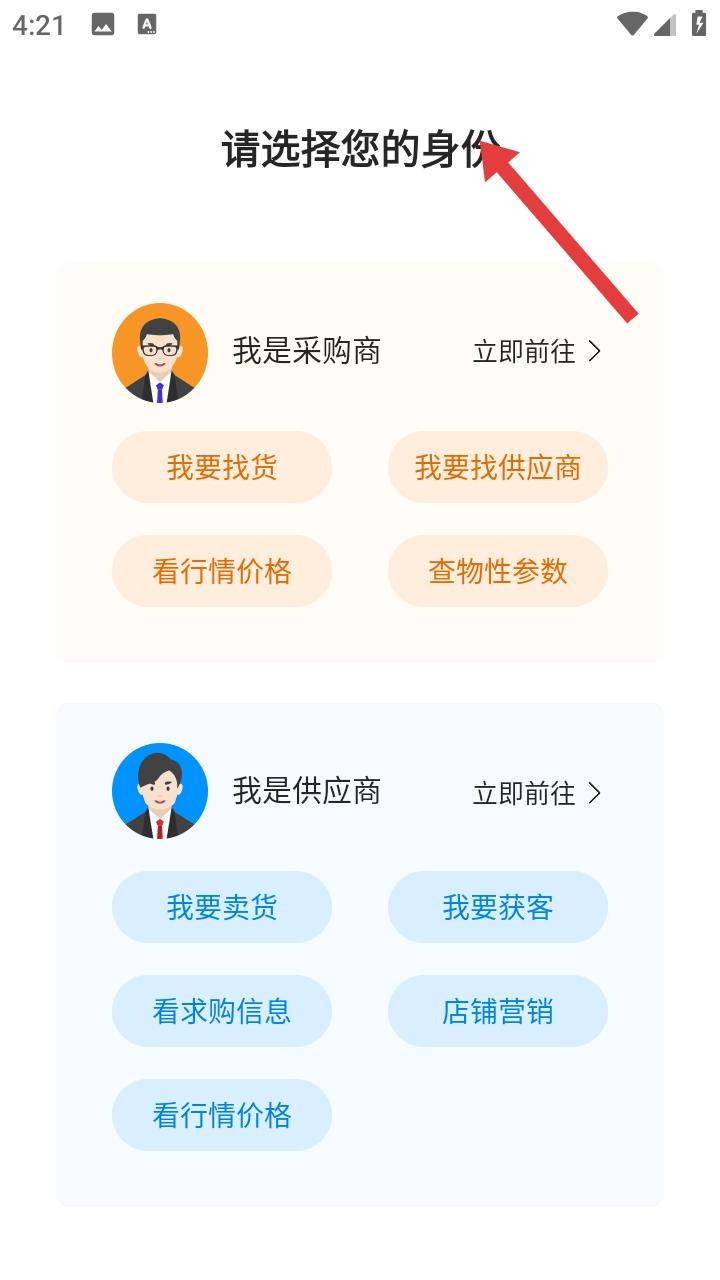Click 看求购信息 to view purchase requests
The image size is (720, 1280).
222,1011
